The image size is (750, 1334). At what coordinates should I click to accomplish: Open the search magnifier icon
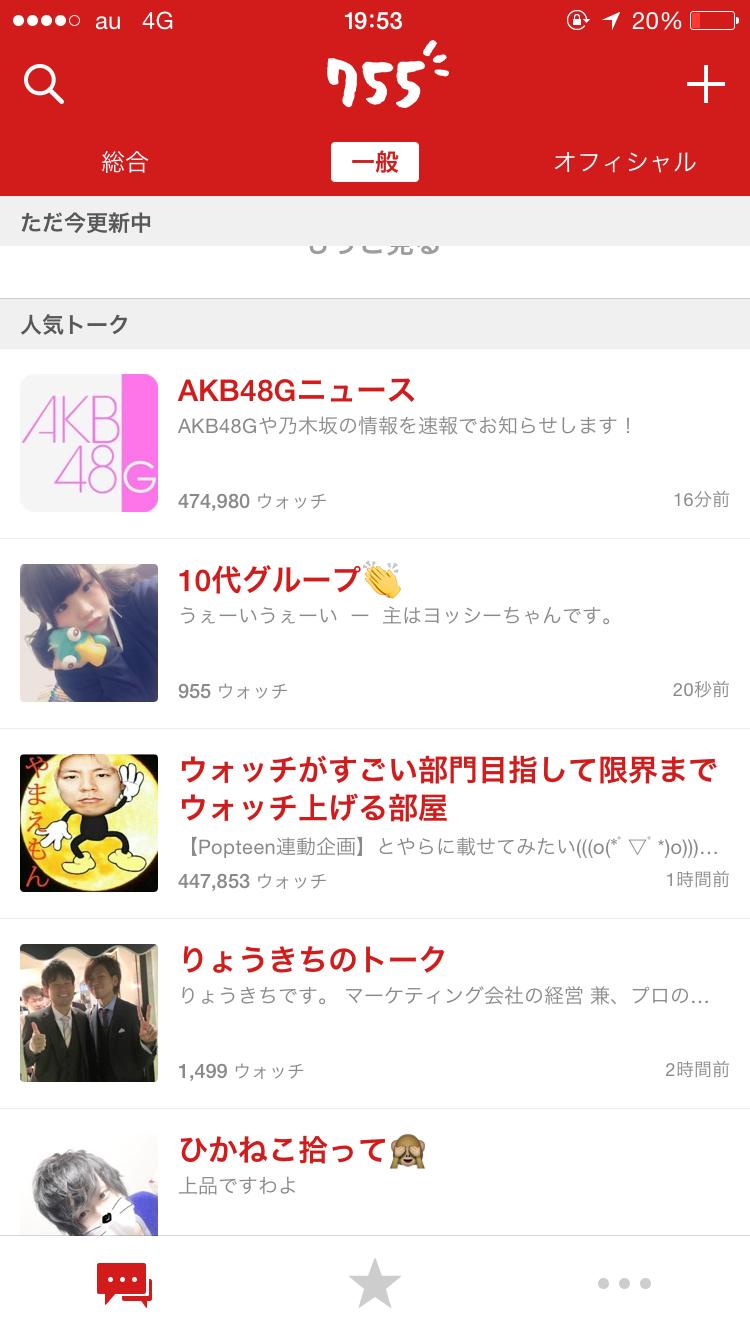(x=43, y=85)
